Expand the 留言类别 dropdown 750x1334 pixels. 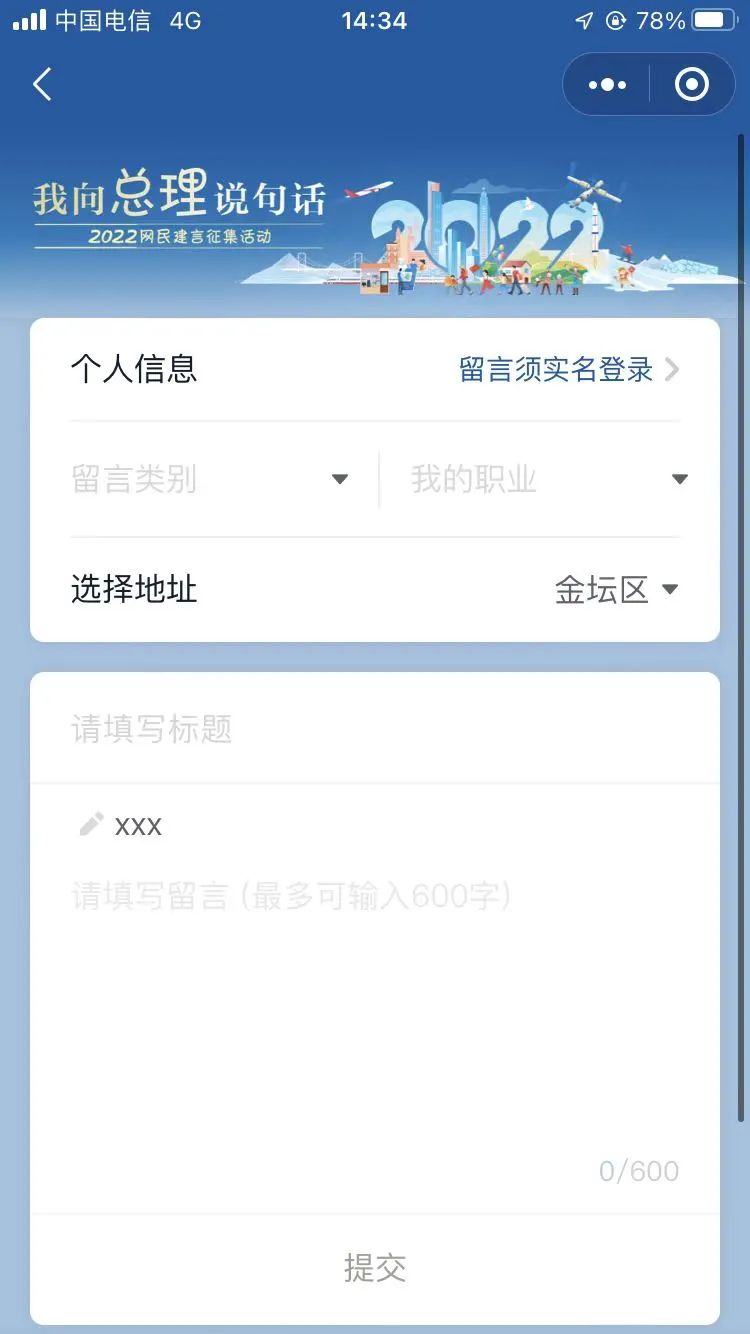point(210,480)
